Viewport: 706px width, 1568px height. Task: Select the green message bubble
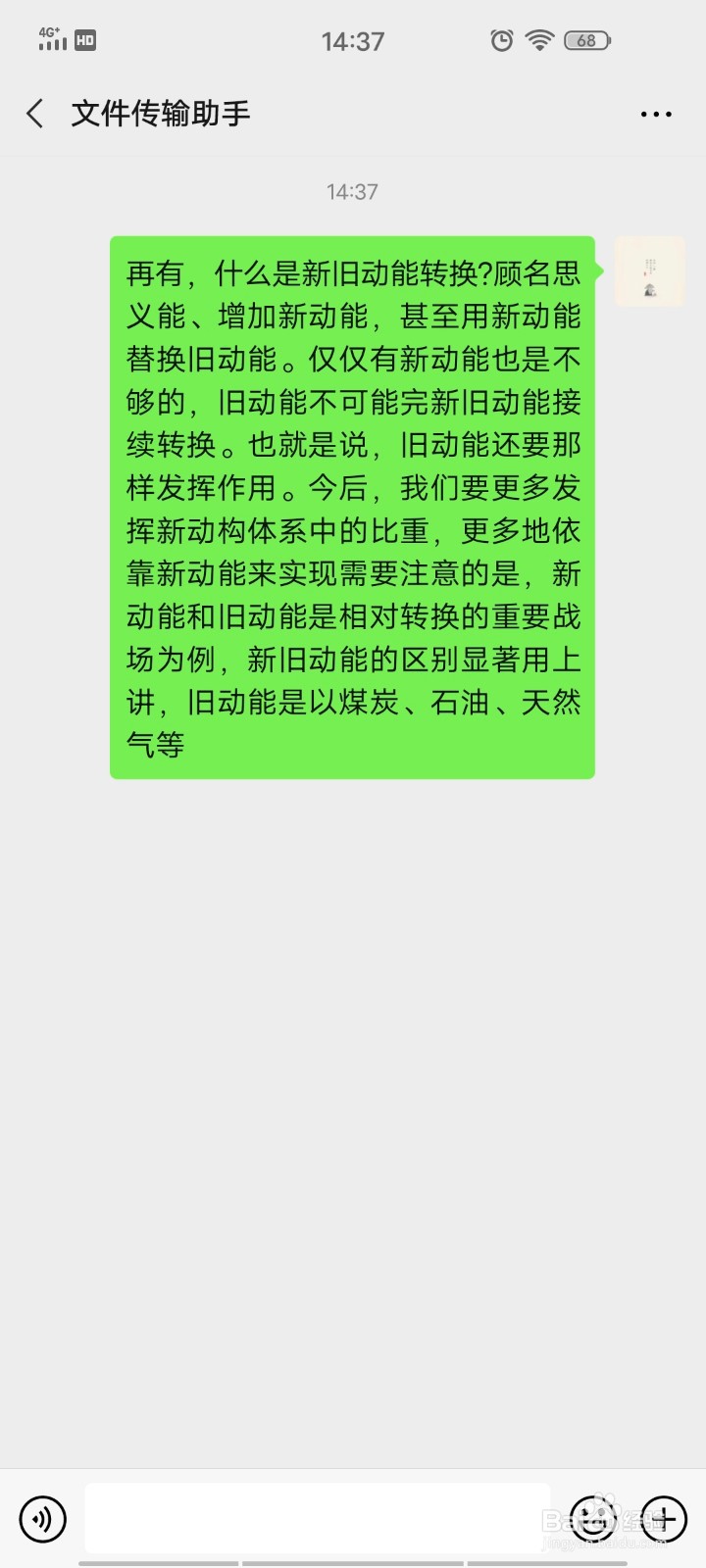click(351, 505)
